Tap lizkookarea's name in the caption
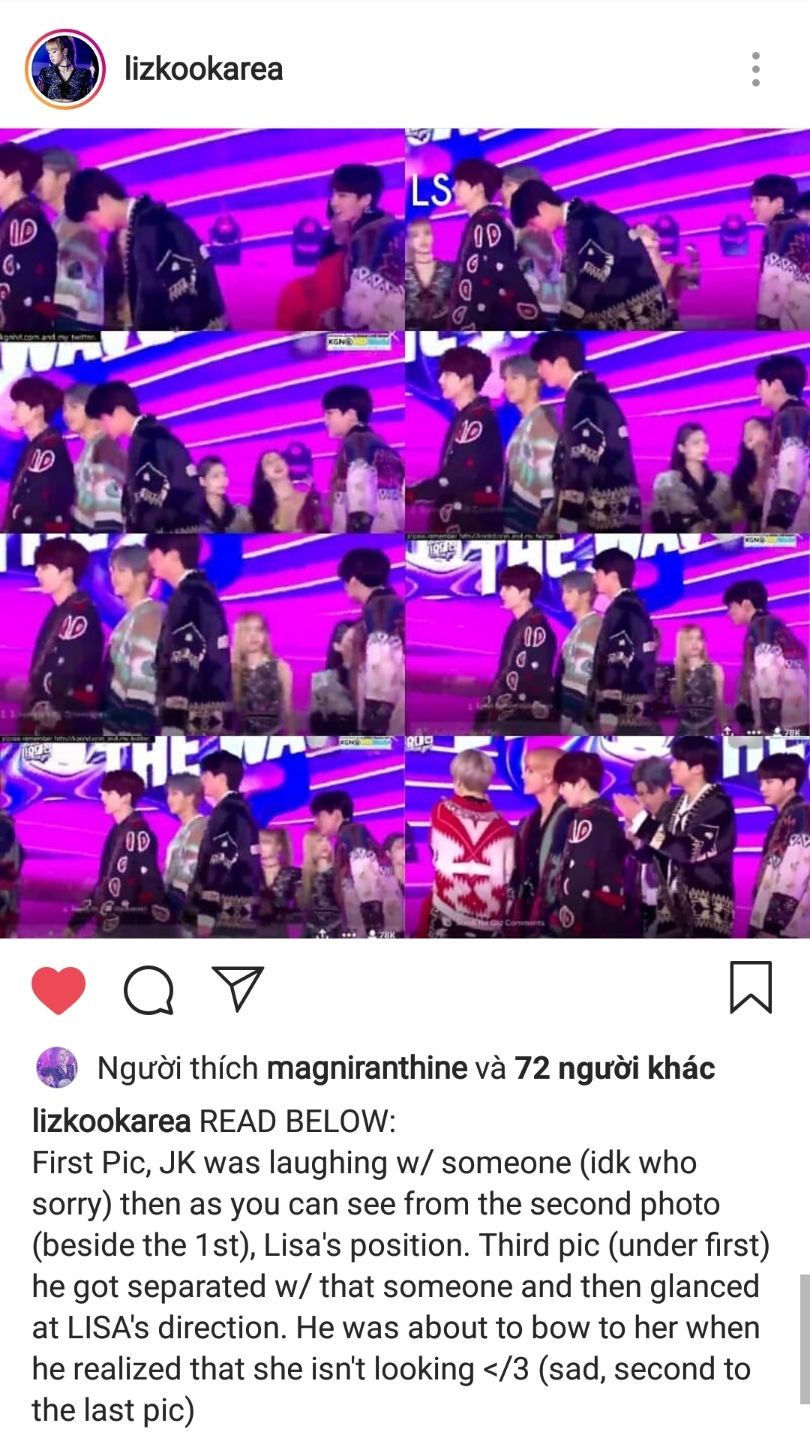Viewport: 810px width, 1455px height. coord(112,1120)
